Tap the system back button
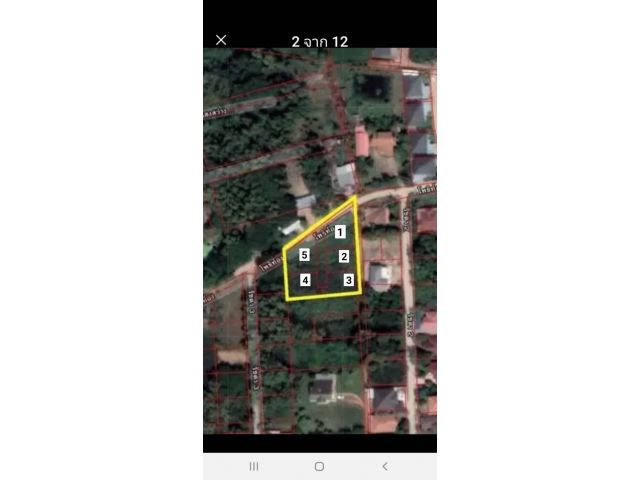 pyautogui.click(x=385, y=466)
